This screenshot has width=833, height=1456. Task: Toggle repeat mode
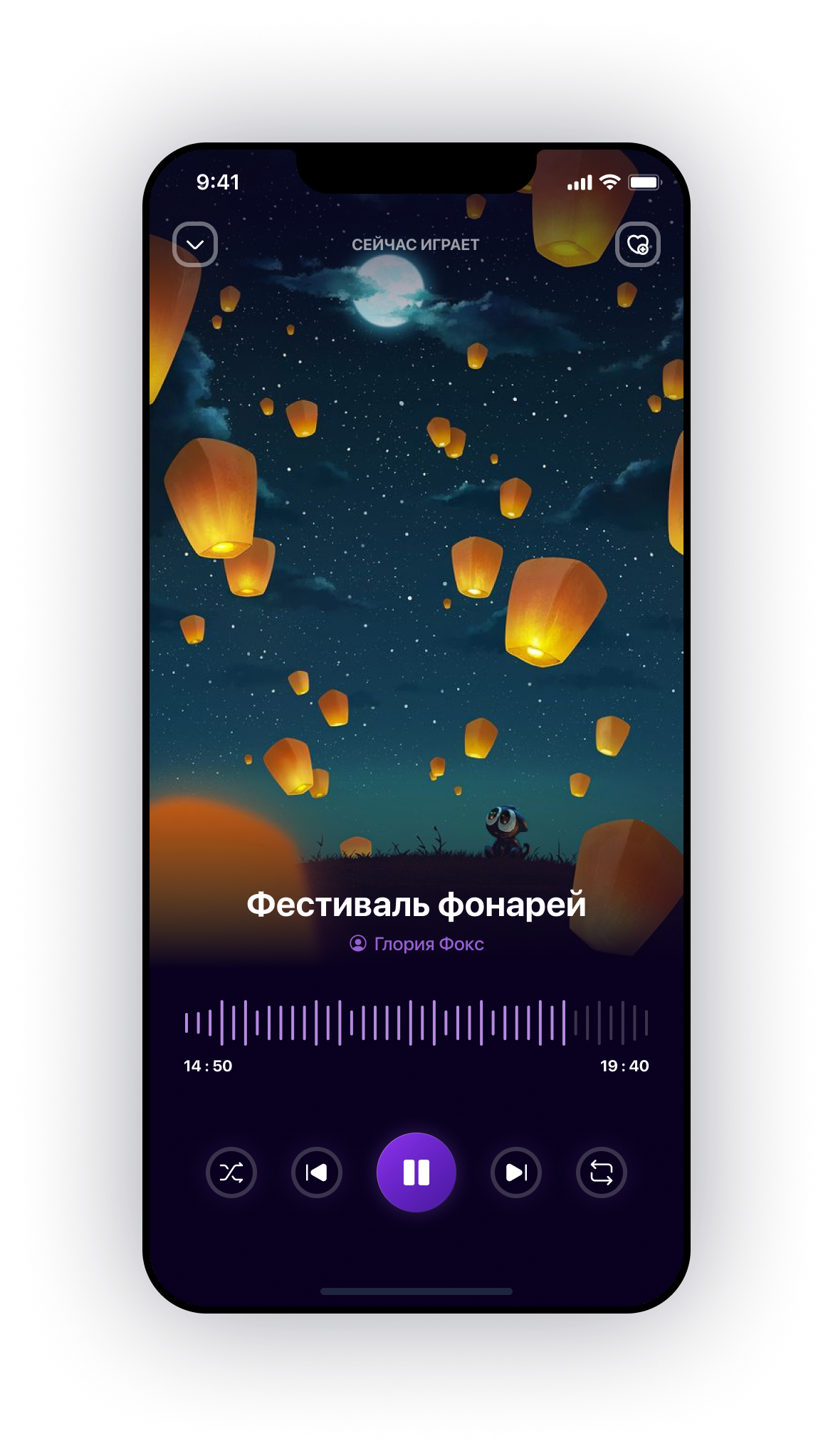(602, 1172)
